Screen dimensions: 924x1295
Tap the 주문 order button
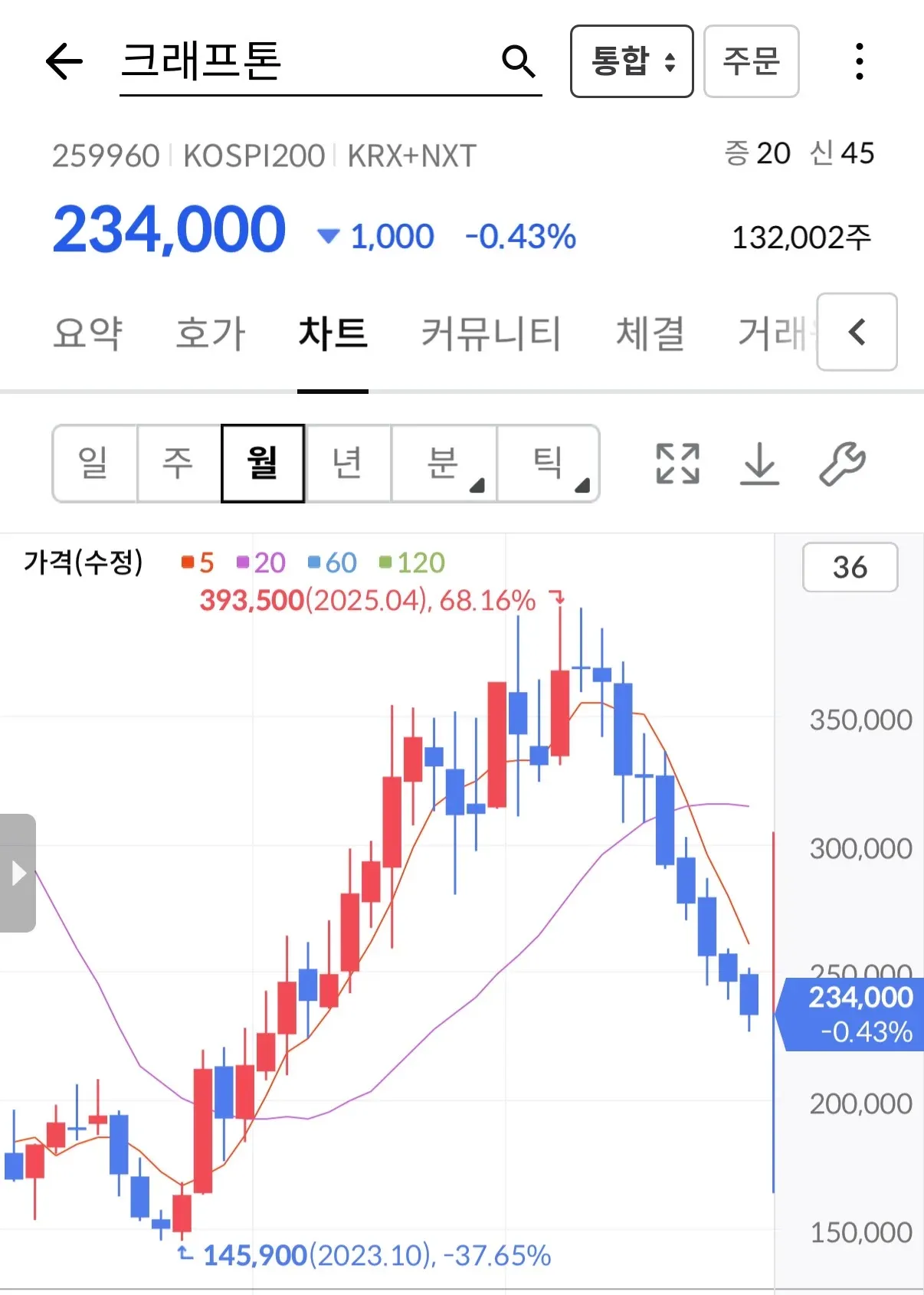click(x=752, y=62)
